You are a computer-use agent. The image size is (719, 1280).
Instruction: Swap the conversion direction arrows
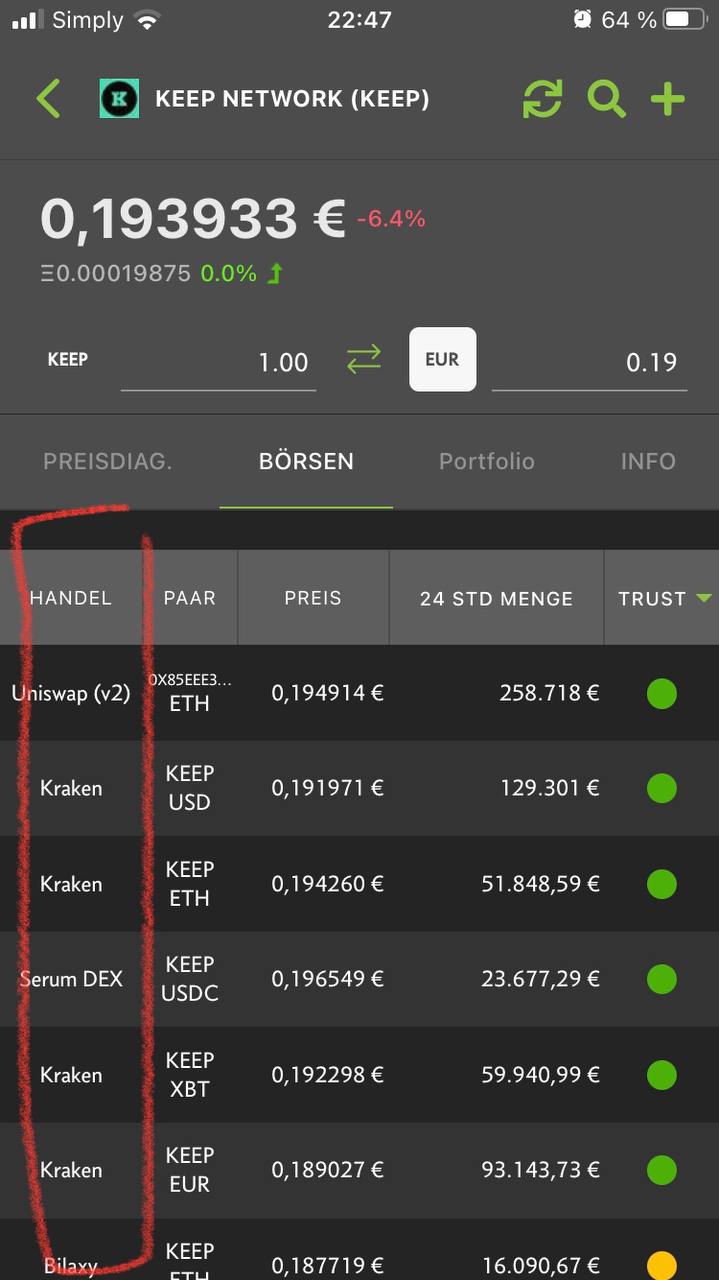364,360
